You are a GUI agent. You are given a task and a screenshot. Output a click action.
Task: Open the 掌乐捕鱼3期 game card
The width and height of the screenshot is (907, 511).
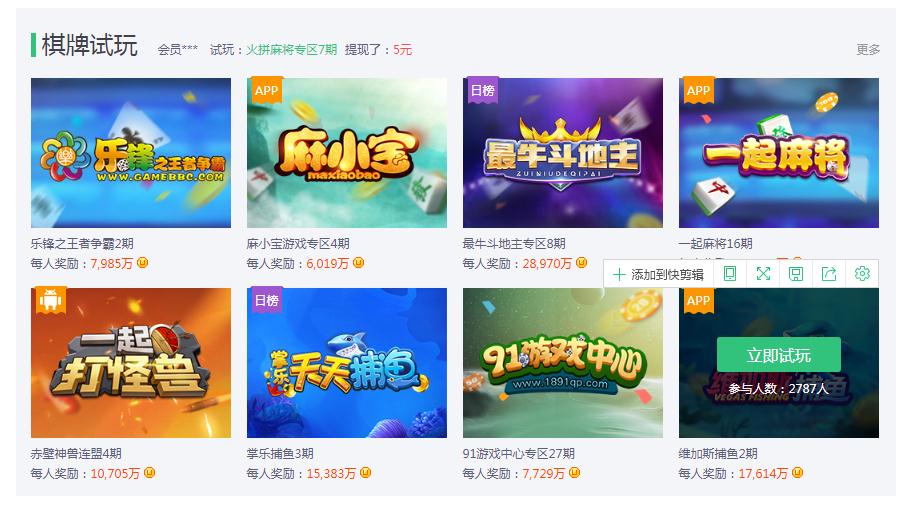coord(347,363)
